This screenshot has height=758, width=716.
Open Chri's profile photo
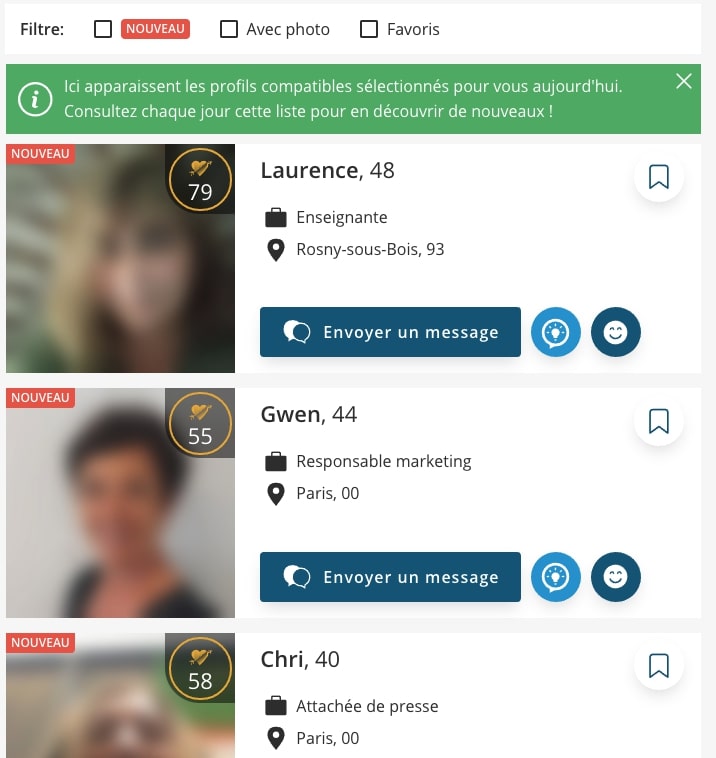pyautogui.click(x=120, y=700)
